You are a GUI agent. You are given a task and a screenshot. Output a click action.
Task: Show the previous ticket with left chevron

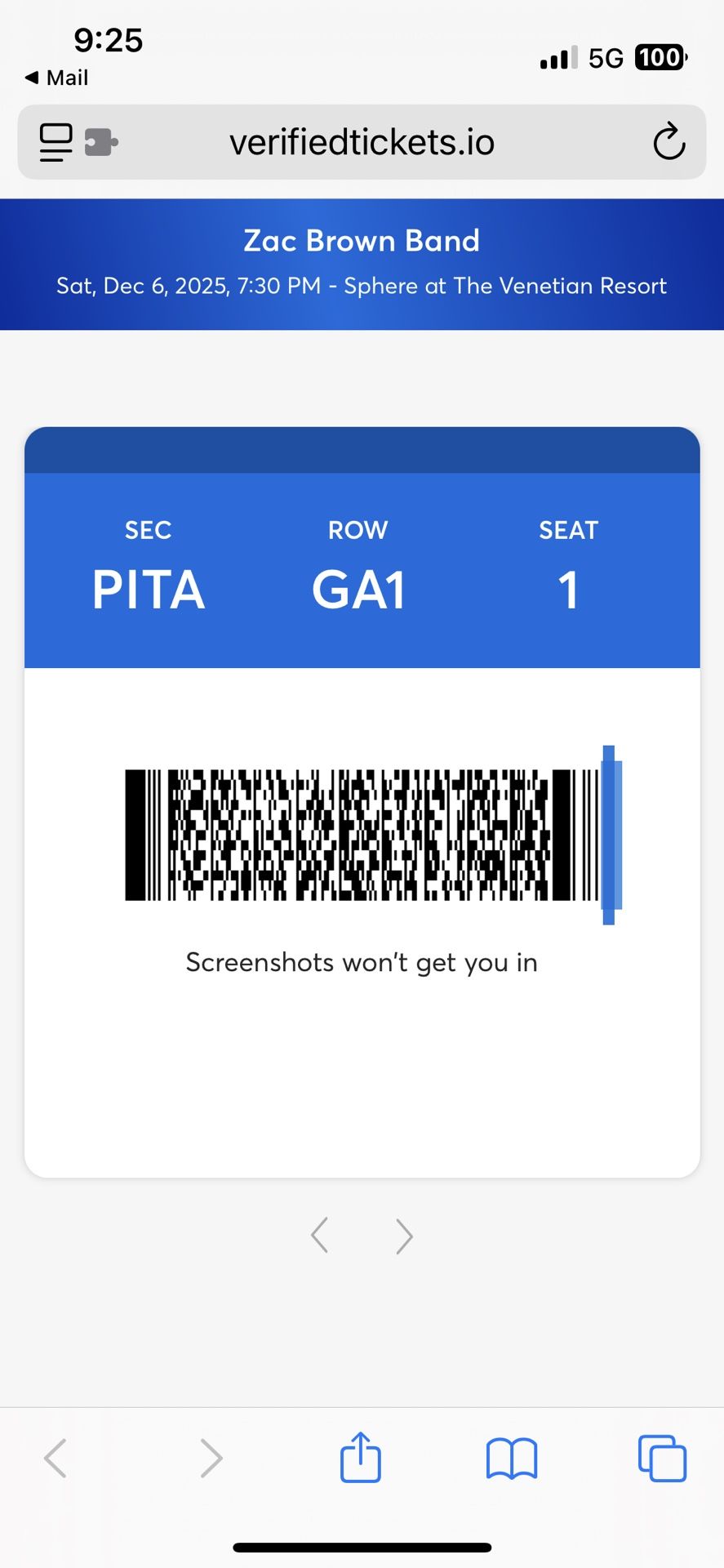pos(320,1235)
